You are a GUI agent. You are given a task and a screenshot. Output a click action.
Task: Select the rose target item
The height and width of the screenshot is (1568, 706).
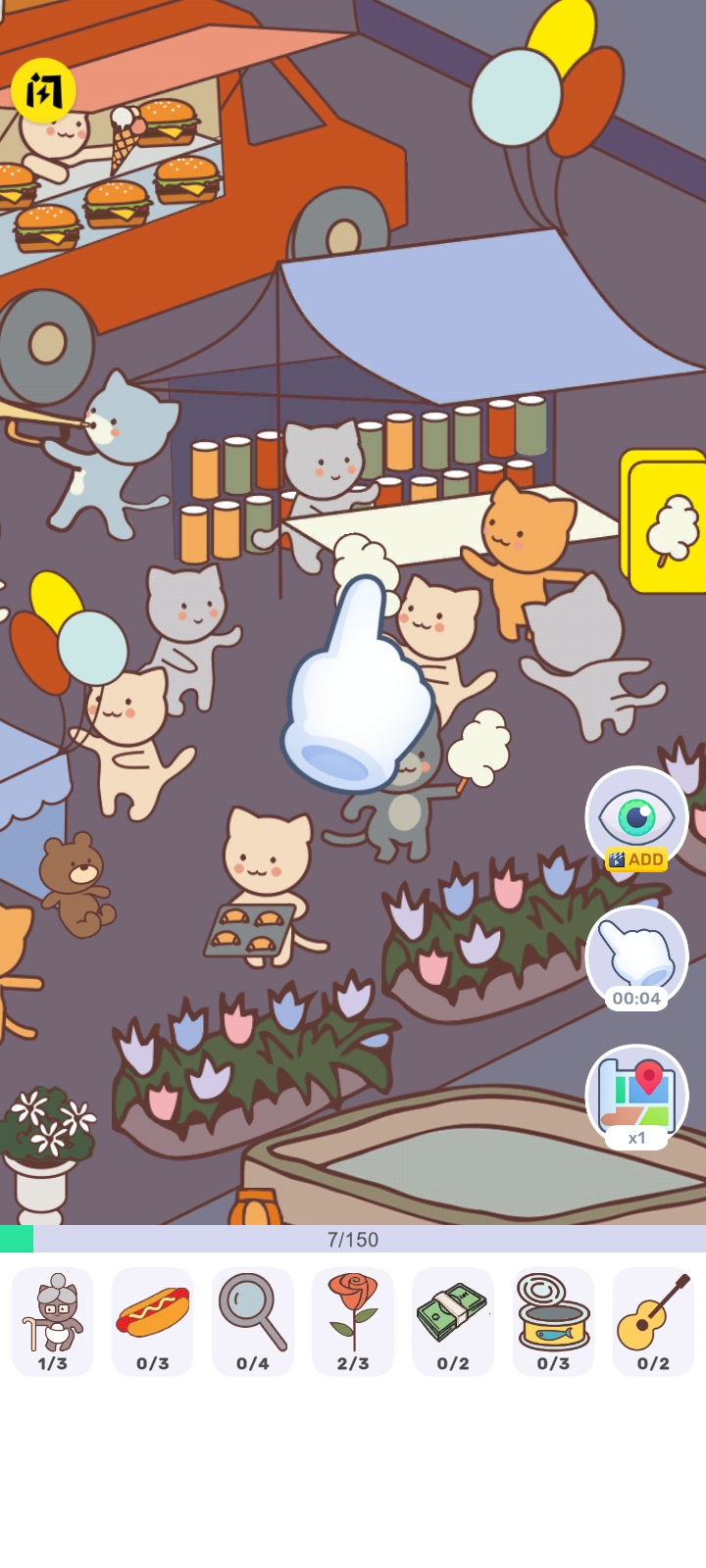point(353,1321)
